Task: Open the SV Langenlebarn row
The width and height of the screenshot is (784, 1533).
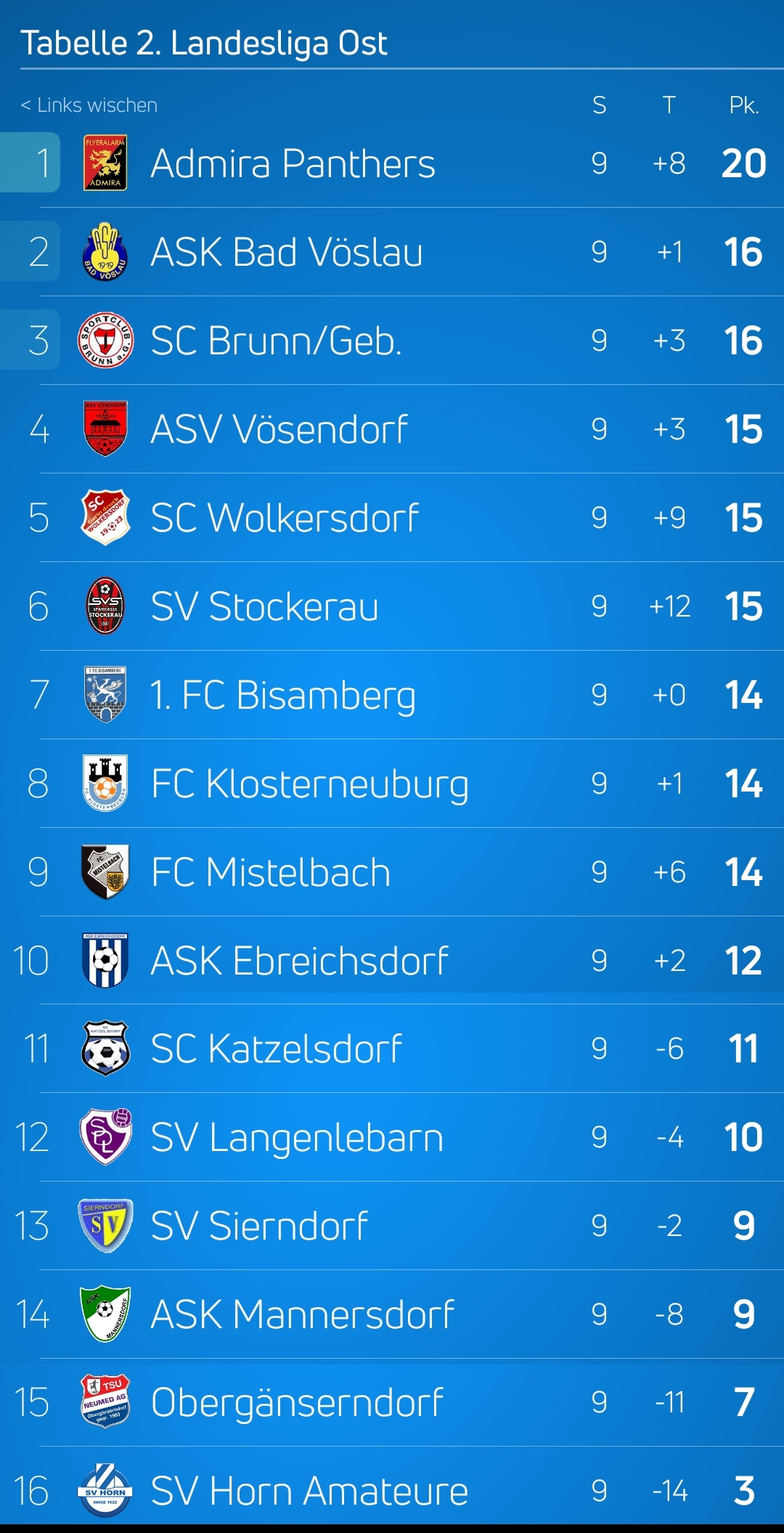Action: (x=392, y=1137)
